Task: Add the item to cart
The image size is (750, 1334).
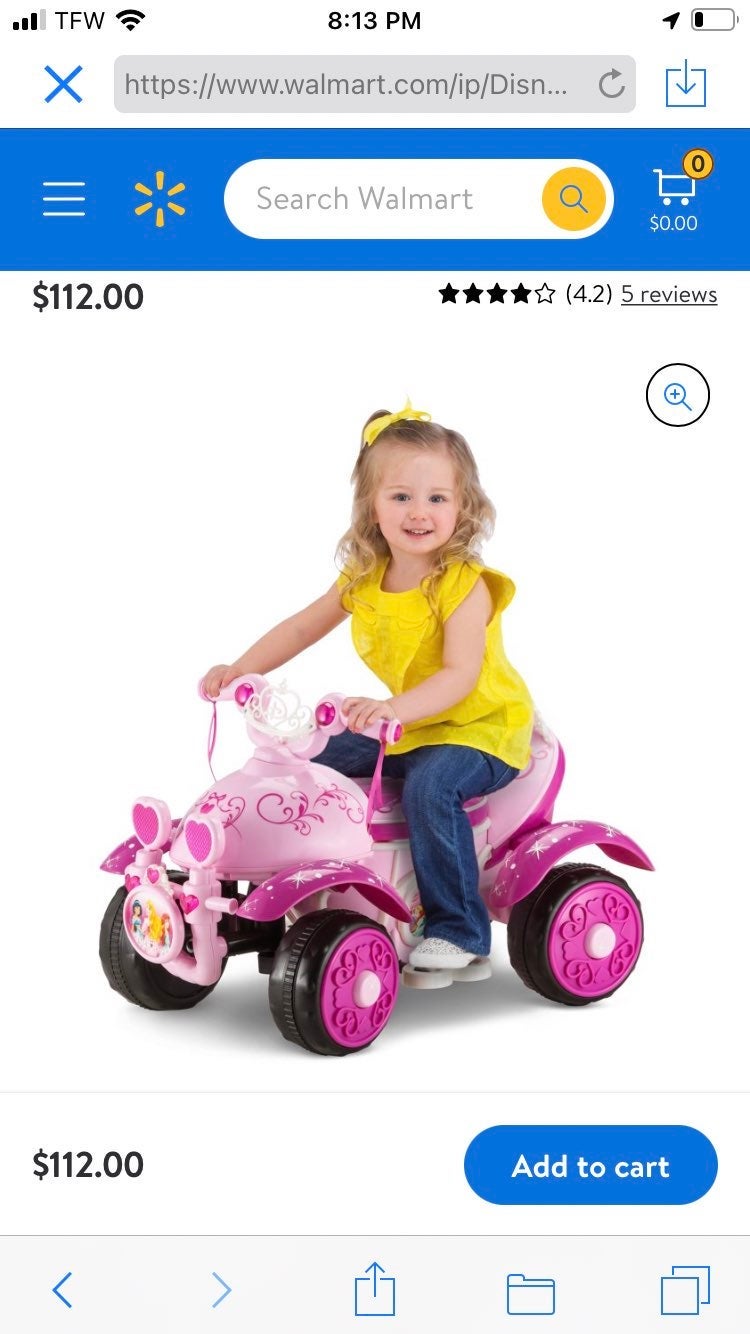Action: coord(591,1165)
